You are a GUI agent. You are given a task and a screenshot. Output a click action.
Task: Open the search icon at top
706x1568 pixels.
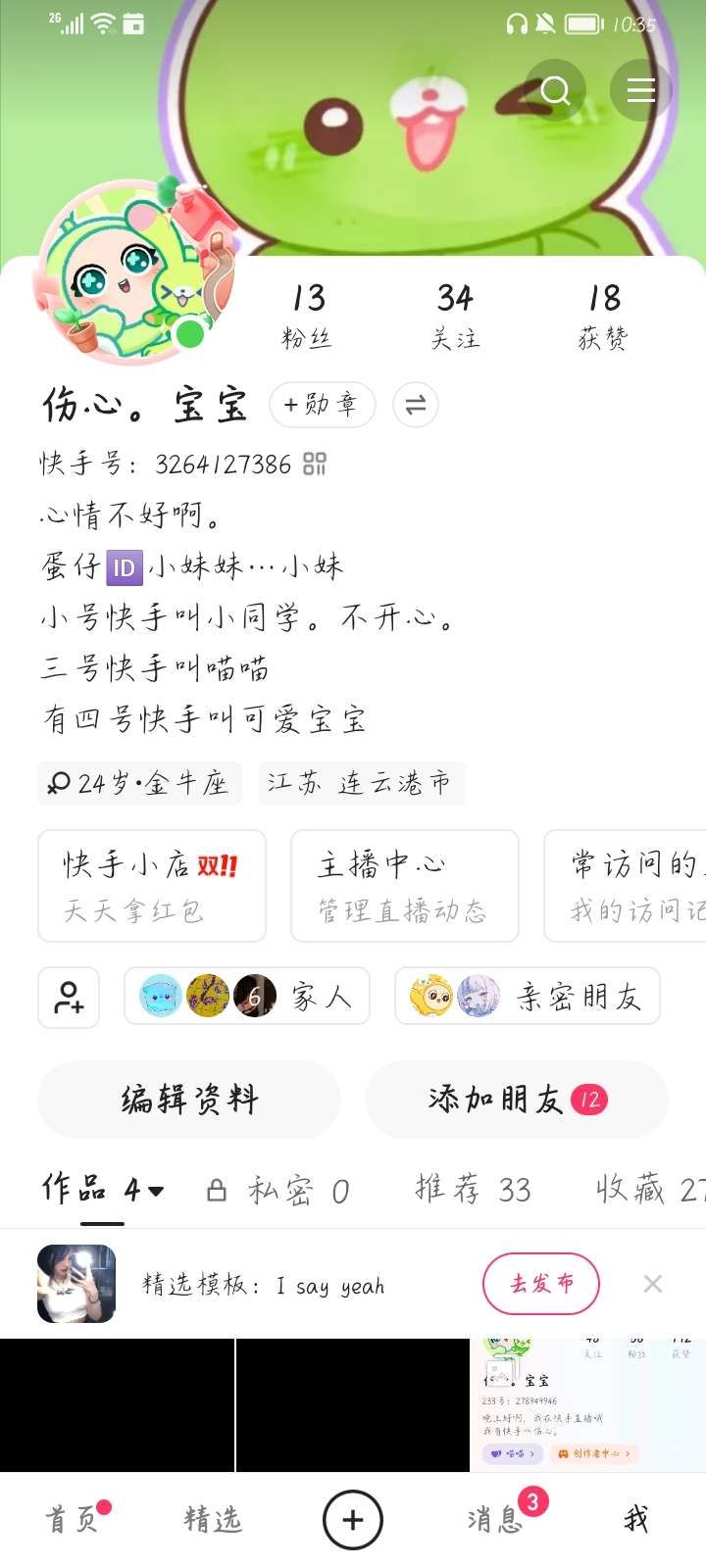[x=555, y=90]
